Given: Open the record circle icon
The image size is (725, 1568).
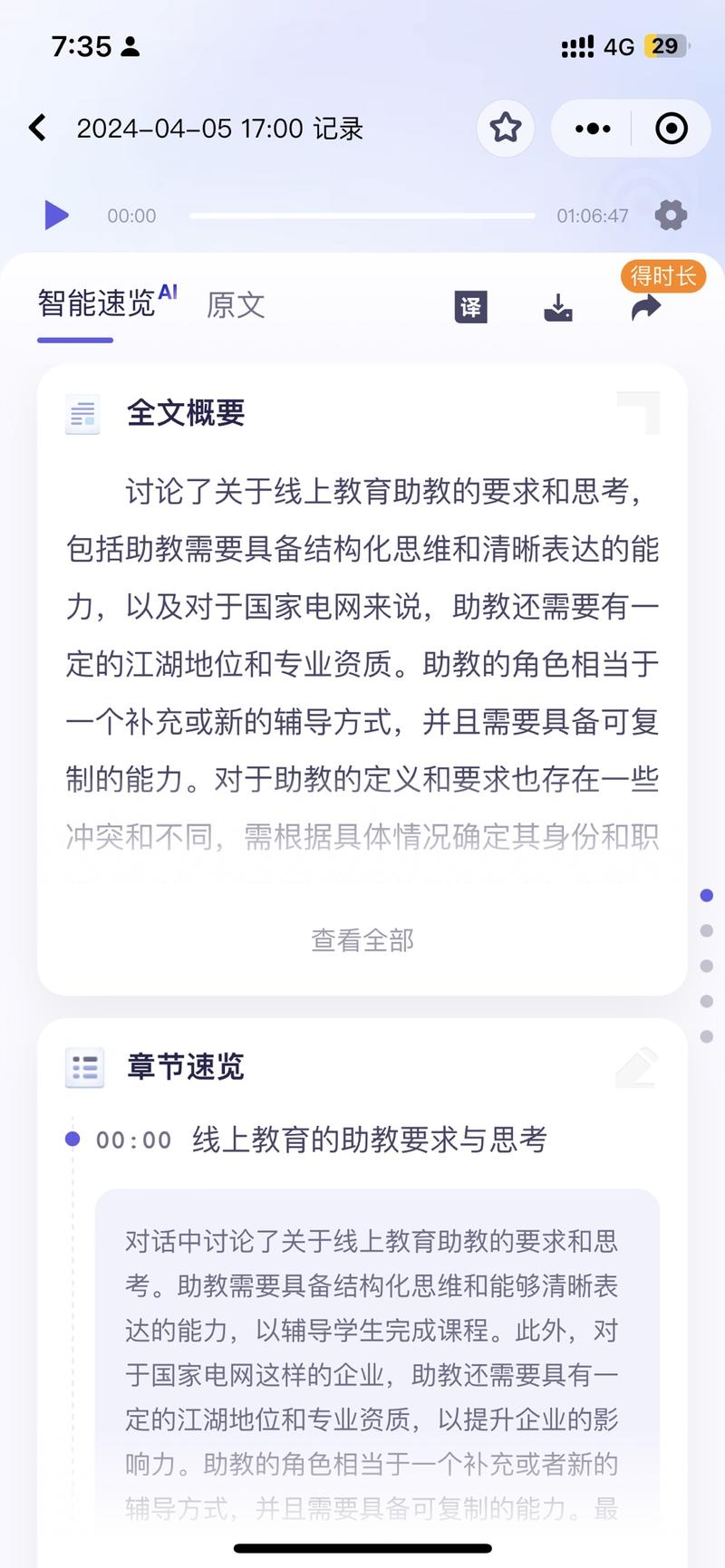Looking at the screenshot, I should [x=672, y=128].
